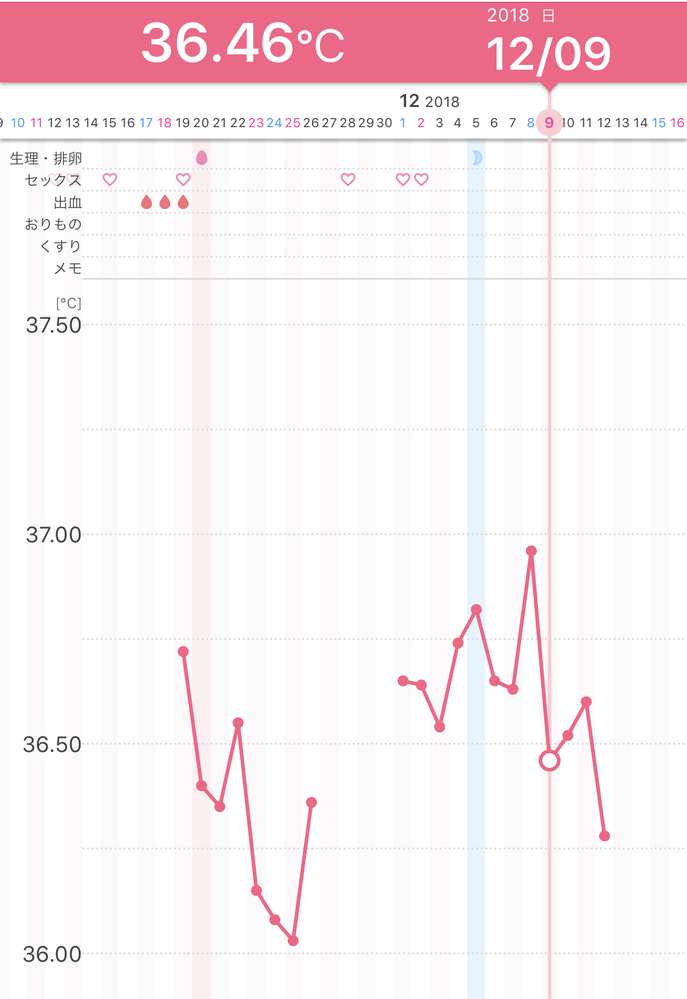
Task: Tap the last temperature point on the graph
Action: [x=604, y=836]
